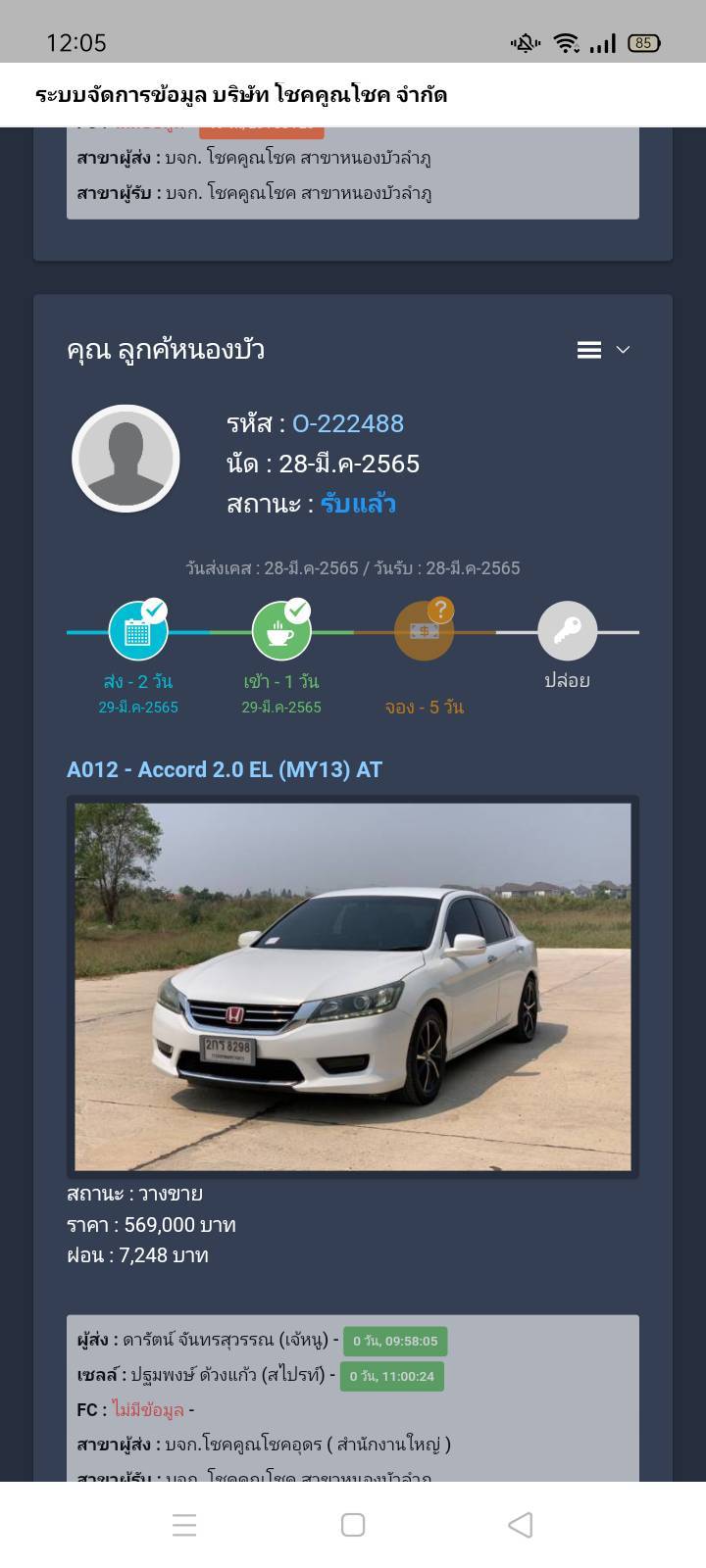
Task: Go to the system home screen
Action: (353, 1525)
